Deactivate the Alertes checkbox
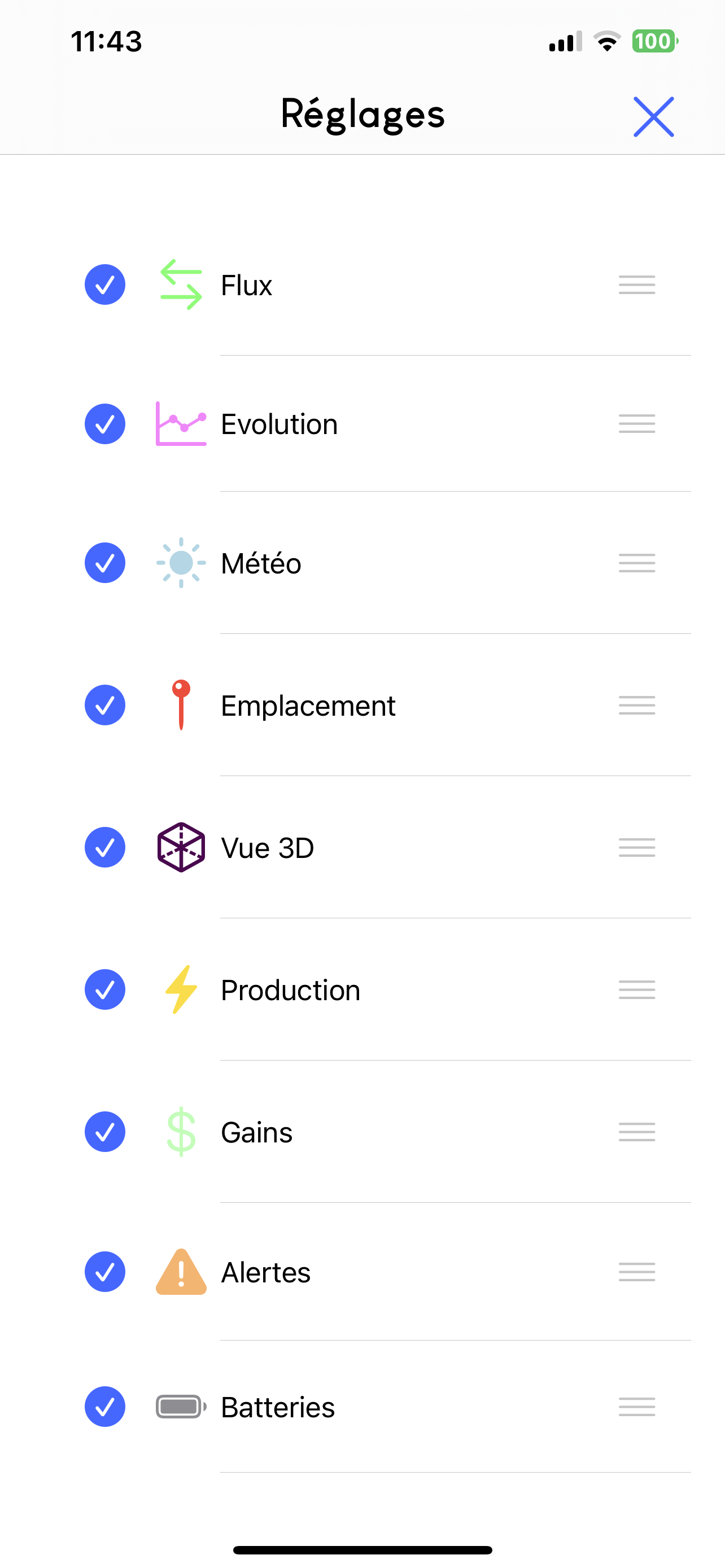This screenshot has width=725, height=1568. 104,1272
